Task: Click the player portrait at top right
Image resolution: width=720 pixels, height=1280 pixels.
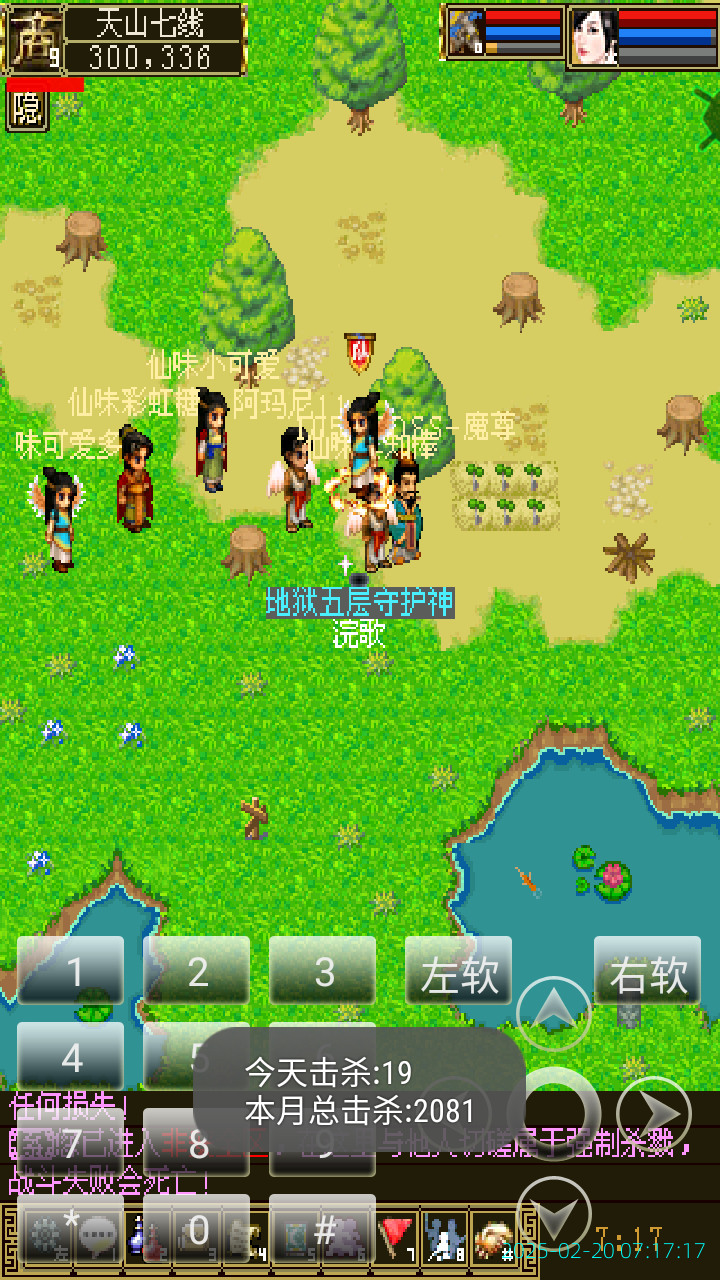Action: tap(594, 35)
